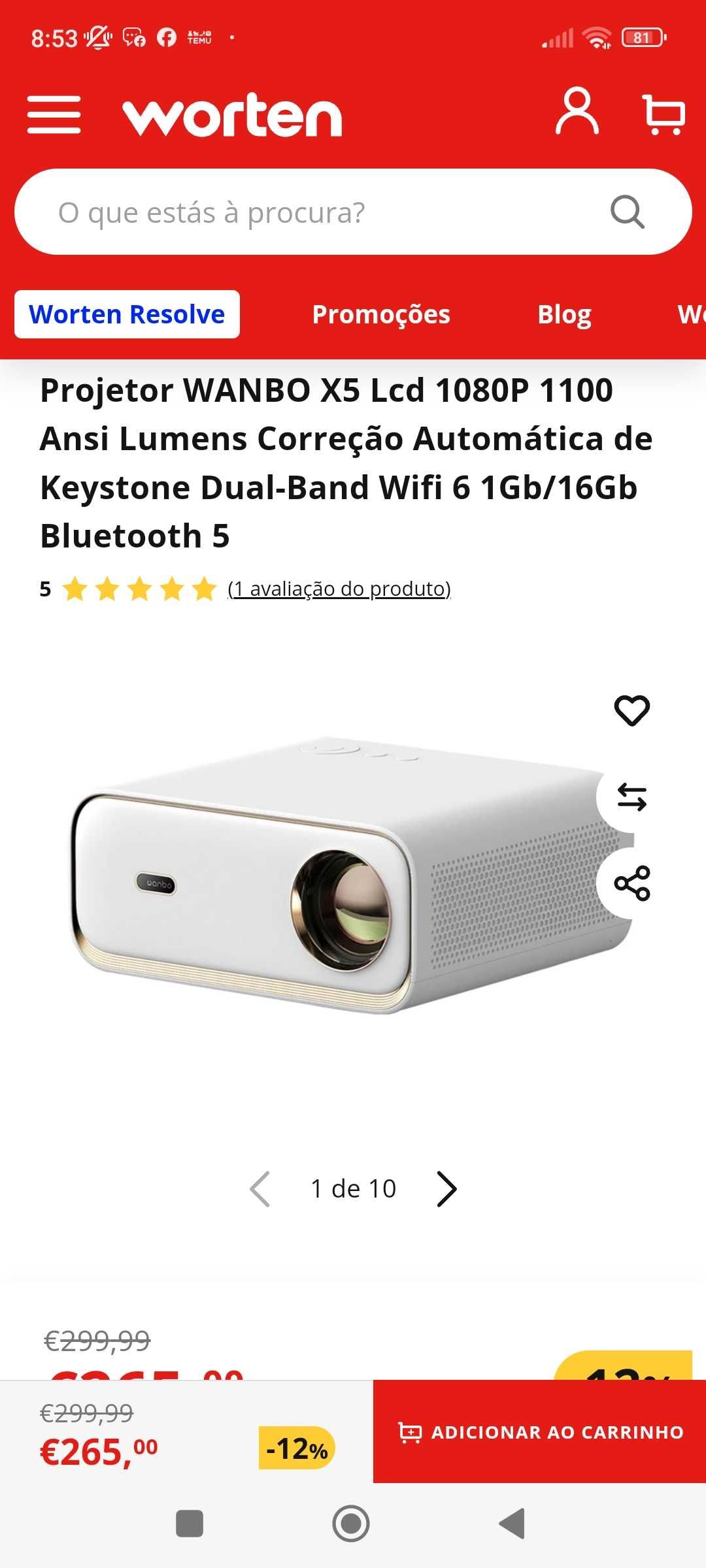Open the shopping cart
The width and height of the screenshot is (706, 1568).
point(664,115)
